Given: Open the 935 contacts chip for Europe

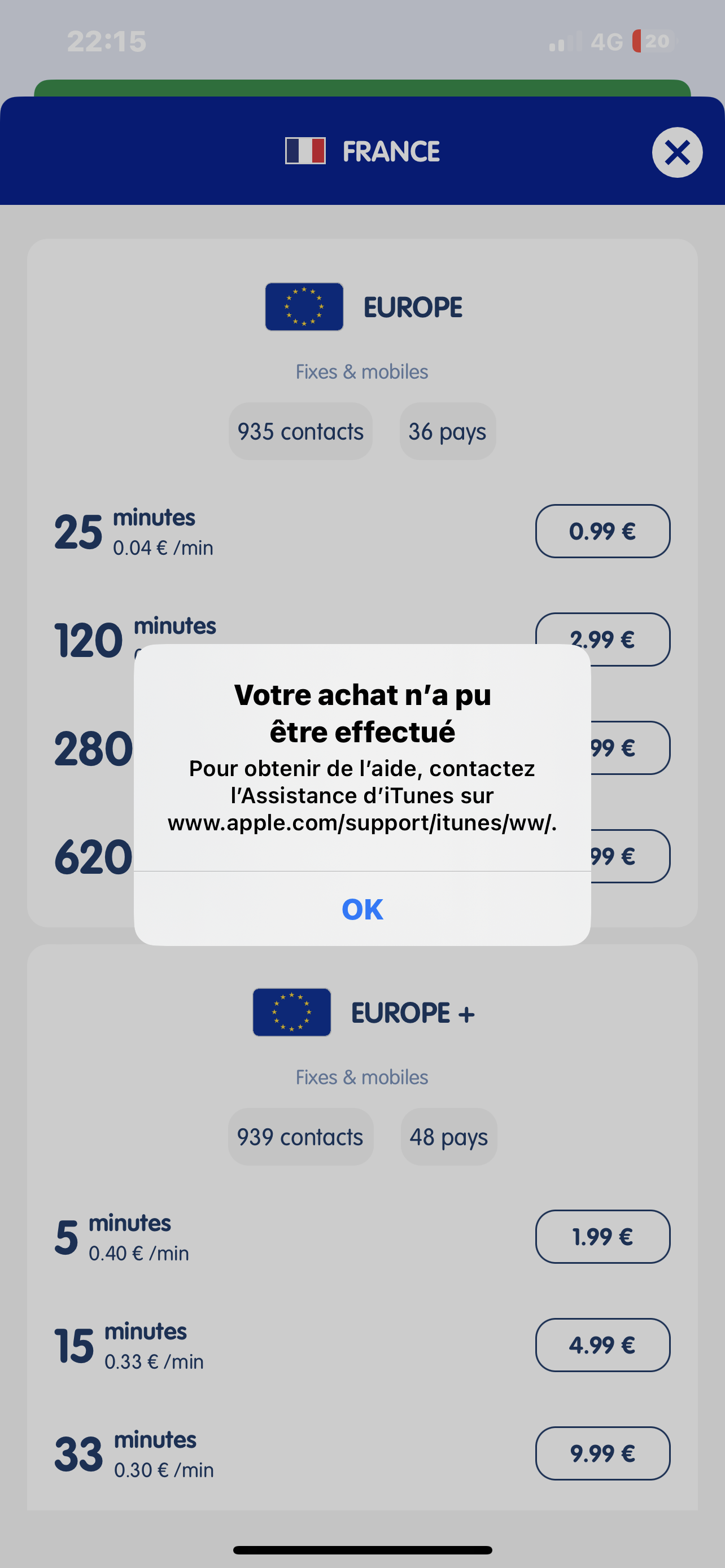Looking at the screenshot, I should [300, 432].
